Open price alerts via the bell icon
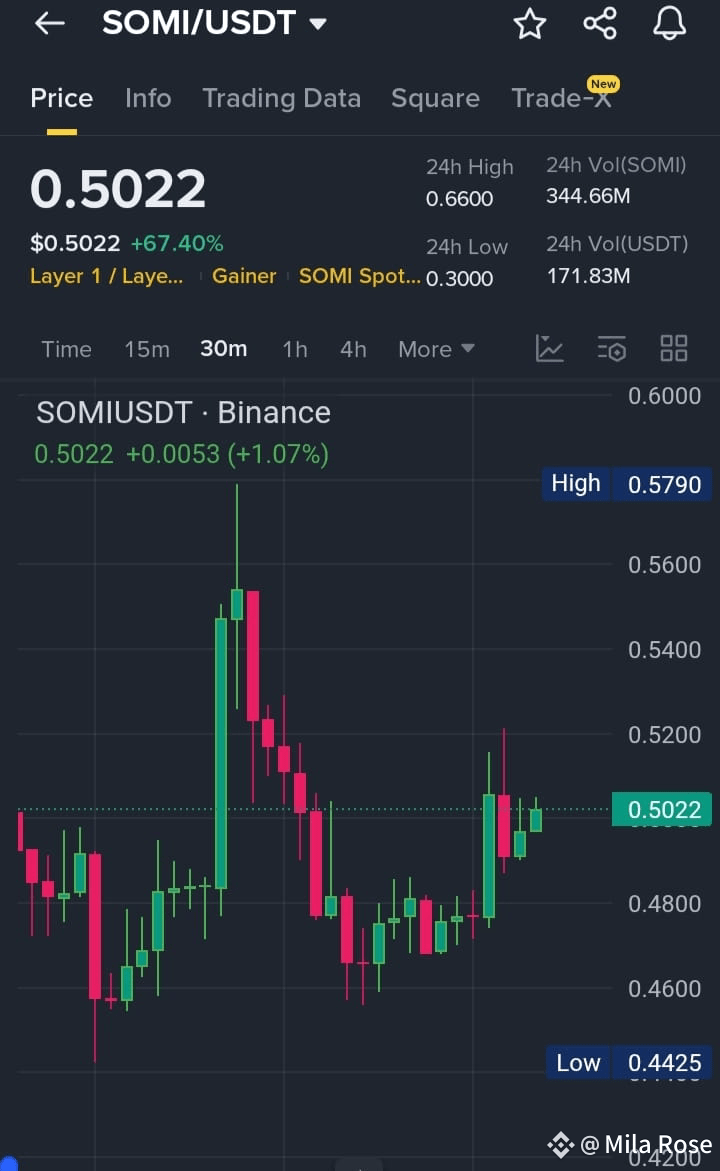The image size is (720, 1171). [669, 23]
